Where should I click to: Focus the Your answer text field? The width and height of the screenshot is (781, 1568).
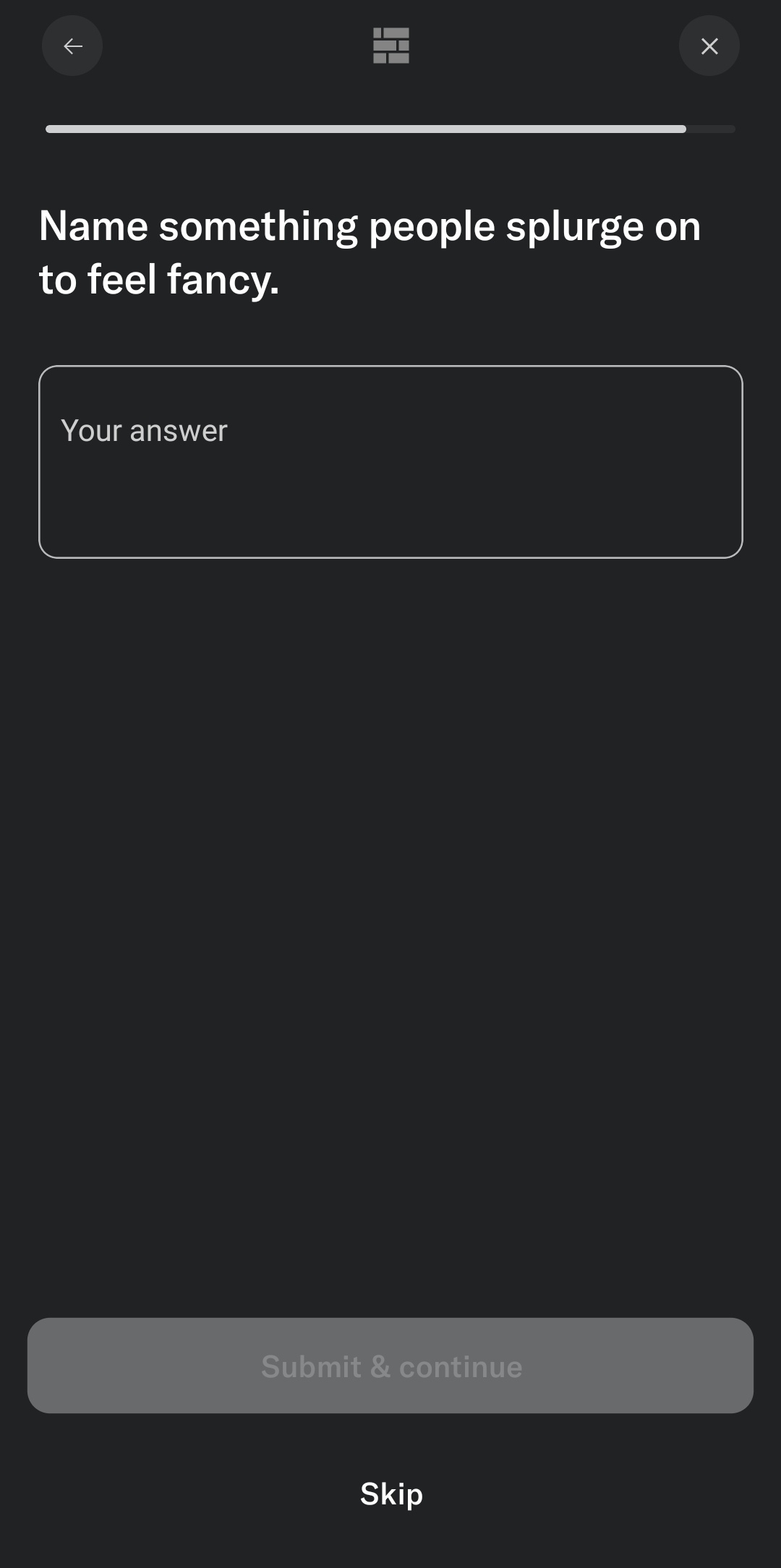[390, 461]
